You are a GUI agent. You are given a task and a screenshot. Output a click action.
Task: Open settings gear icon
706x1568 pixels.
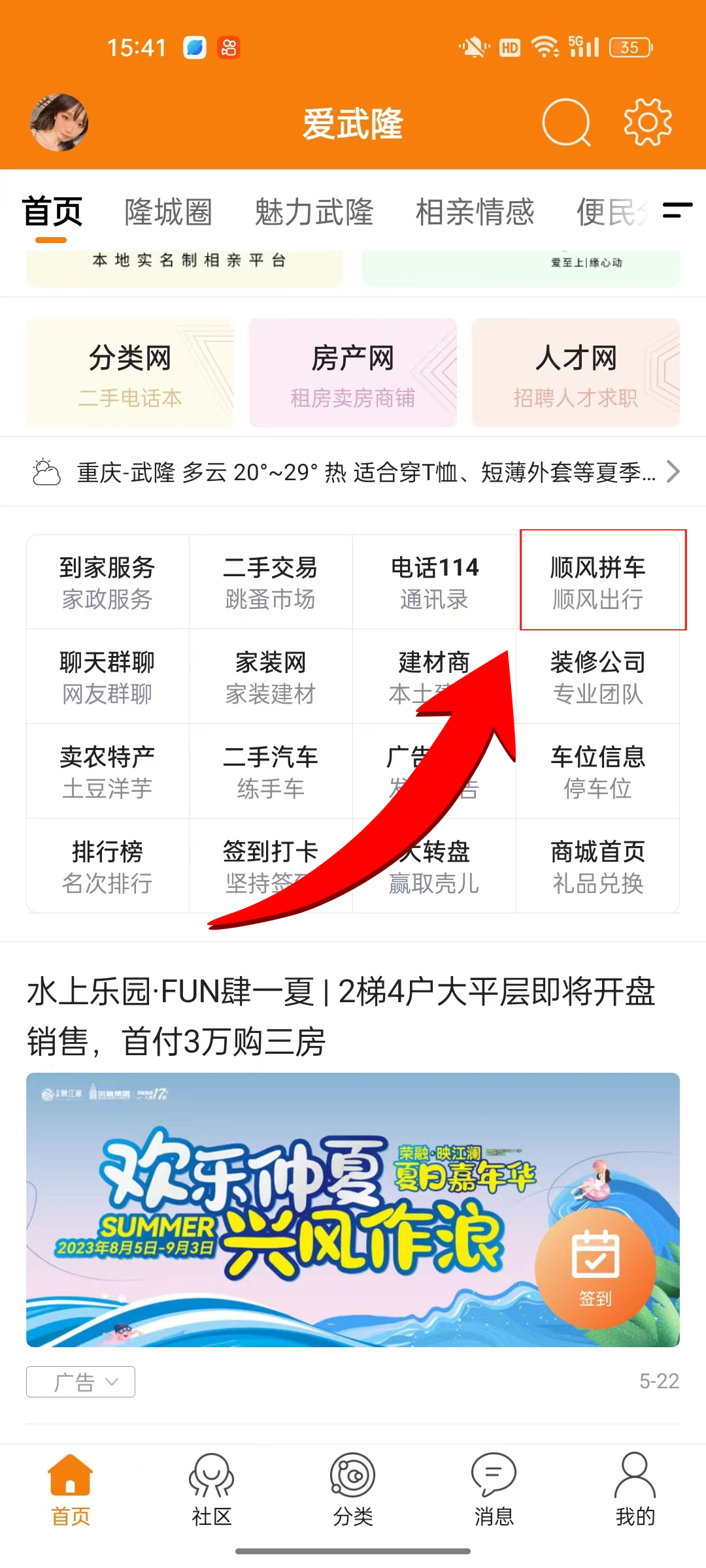click(647, 123)
